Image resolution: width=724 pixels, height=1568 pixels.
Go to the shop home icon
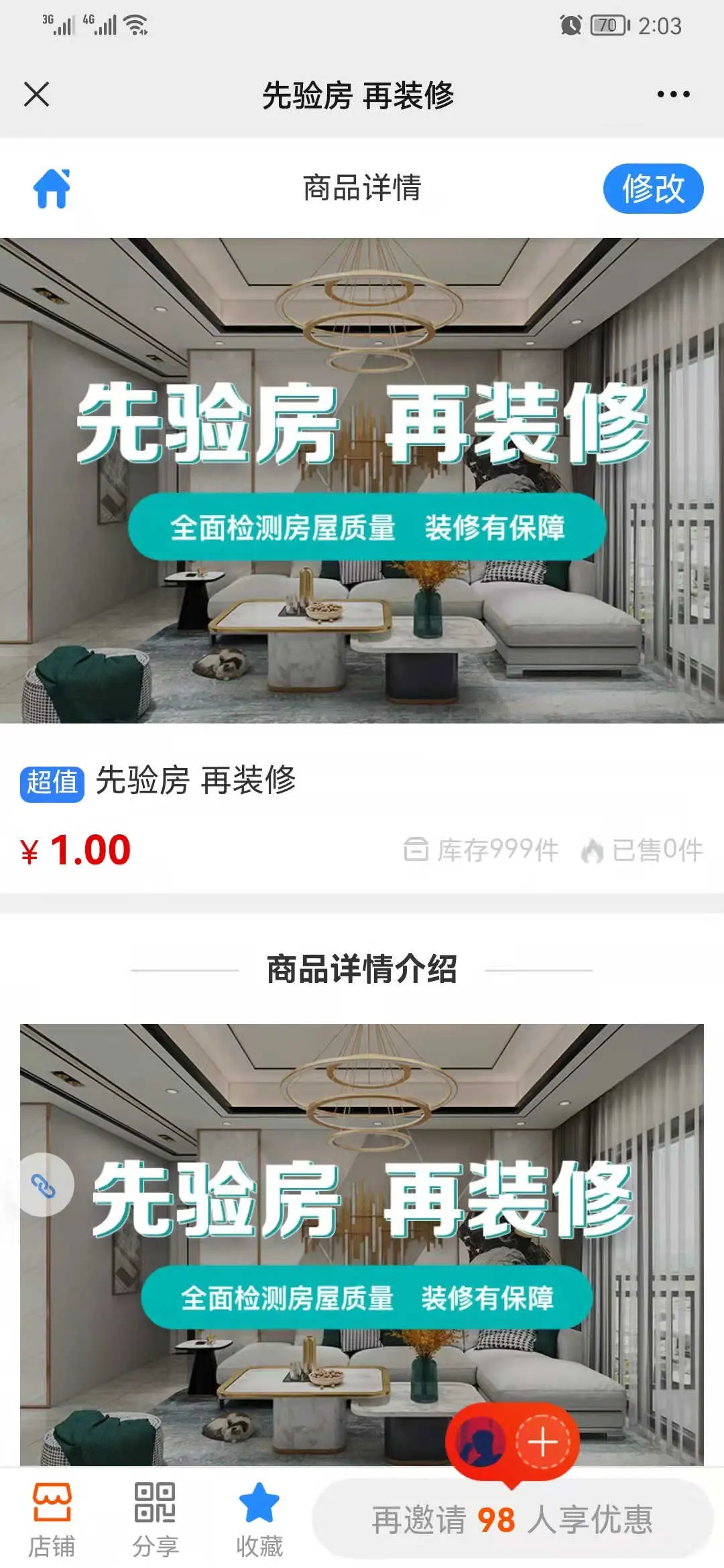pyautogui.click(x=52, y=188)
